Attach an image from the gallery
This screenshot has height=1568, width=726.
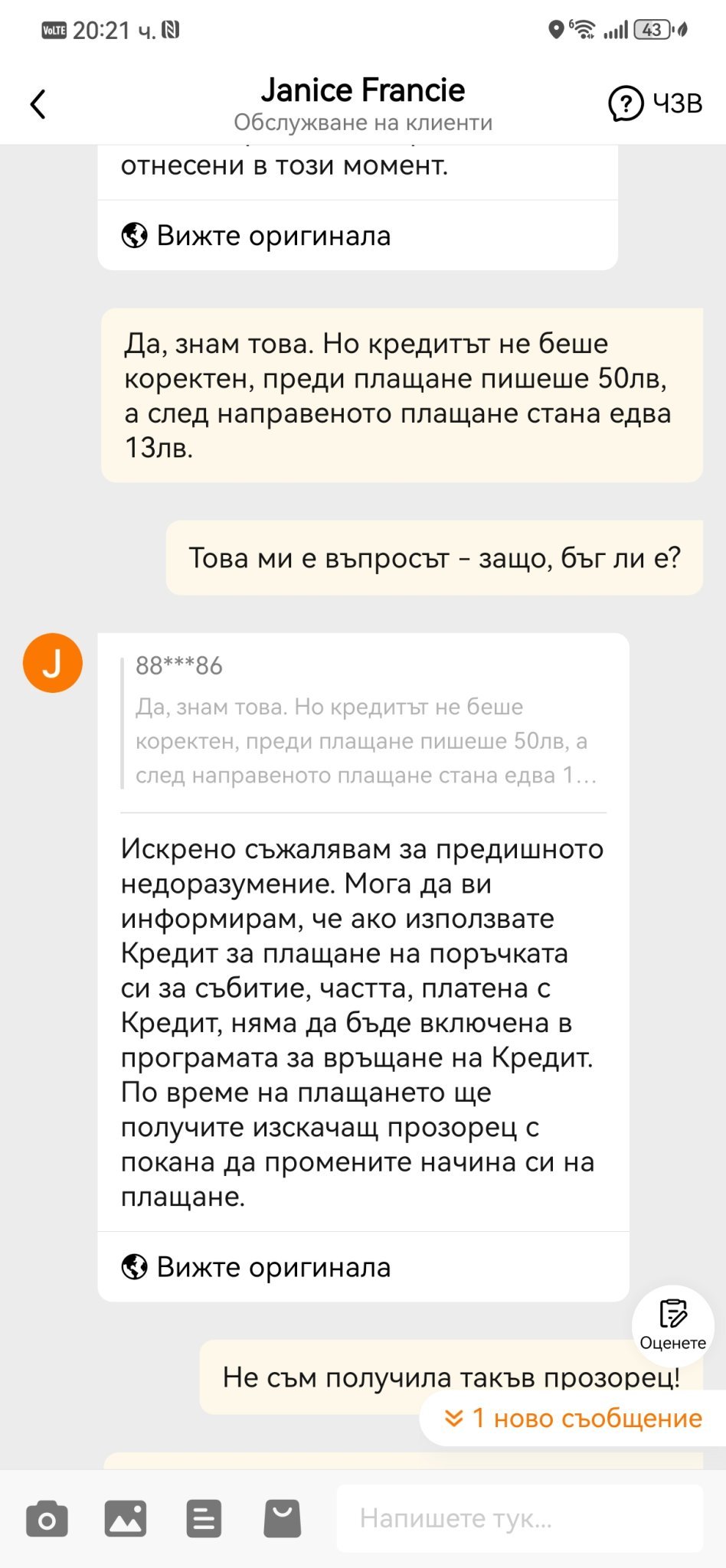126,1518
